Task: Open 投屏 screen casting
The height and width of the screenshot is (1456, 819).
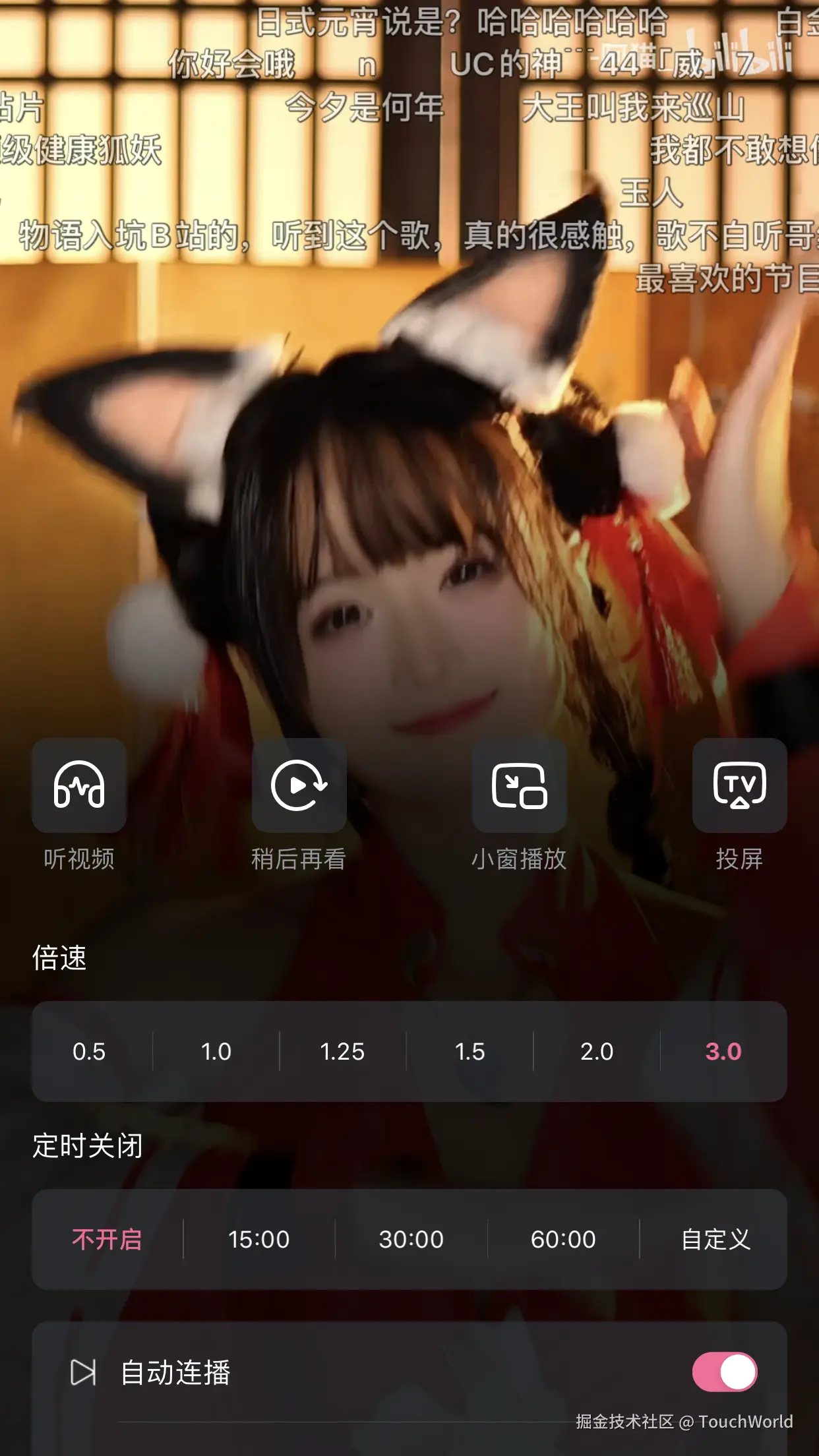Action: [739, 785]
